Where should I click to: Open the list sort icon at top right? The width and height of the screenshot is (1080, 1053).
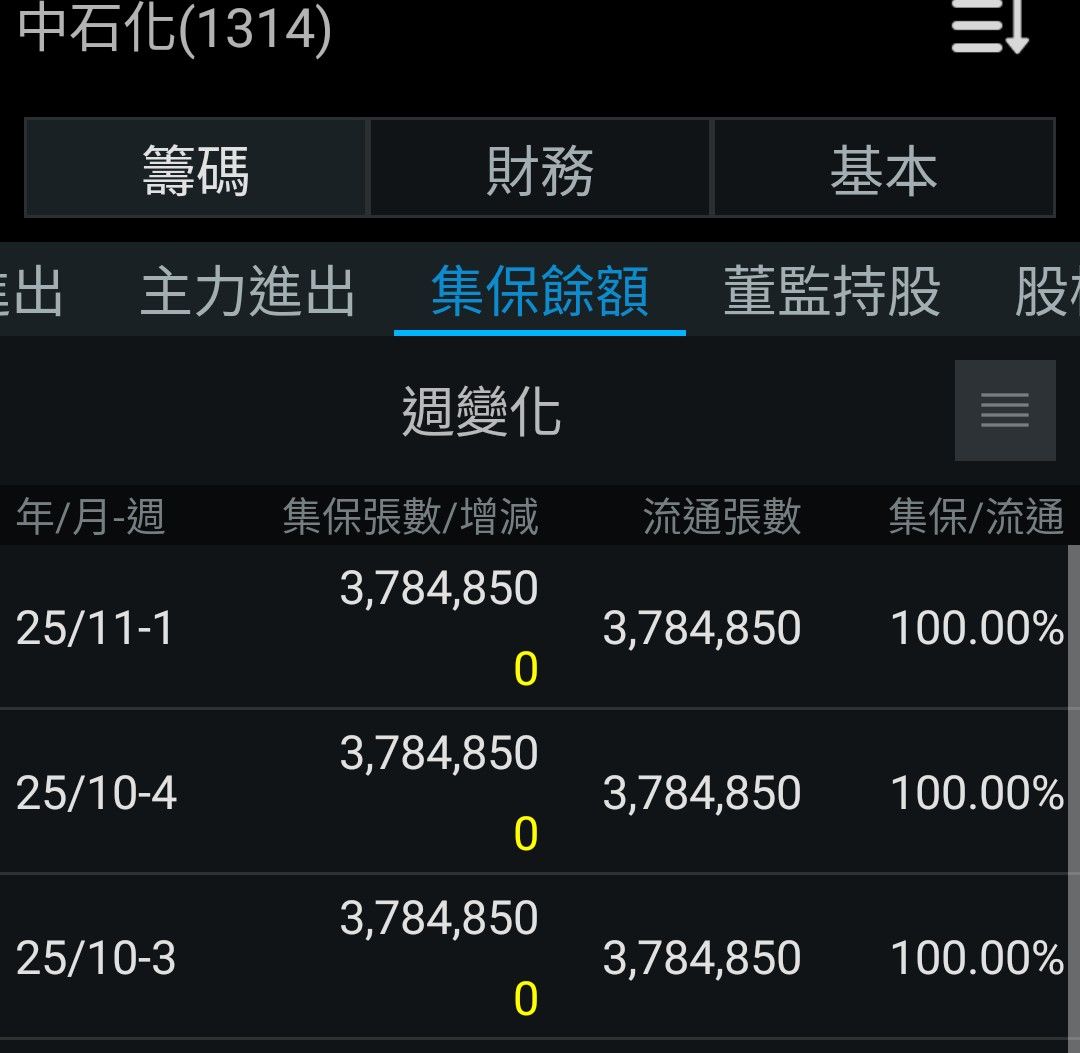(x=990, y=26)
